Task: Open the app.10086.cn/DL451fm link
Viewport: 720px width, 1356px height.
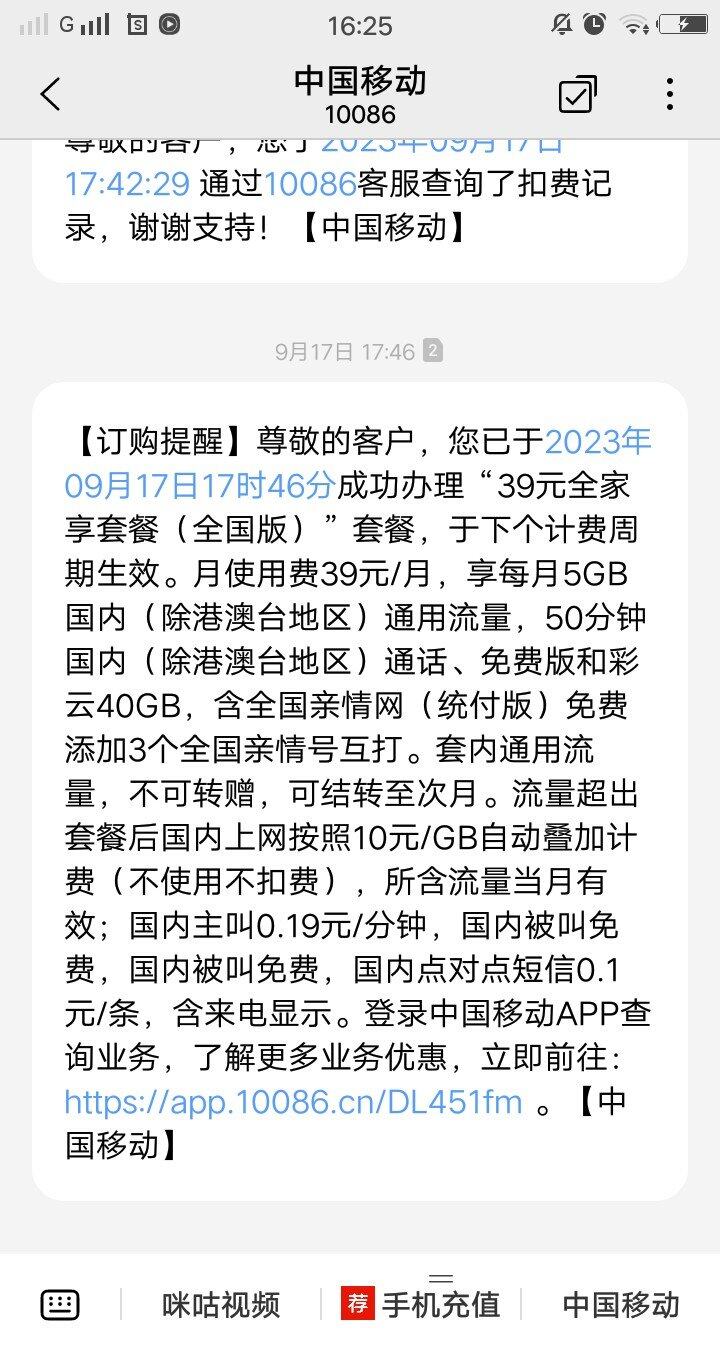Action: [x=293, y=1102]
